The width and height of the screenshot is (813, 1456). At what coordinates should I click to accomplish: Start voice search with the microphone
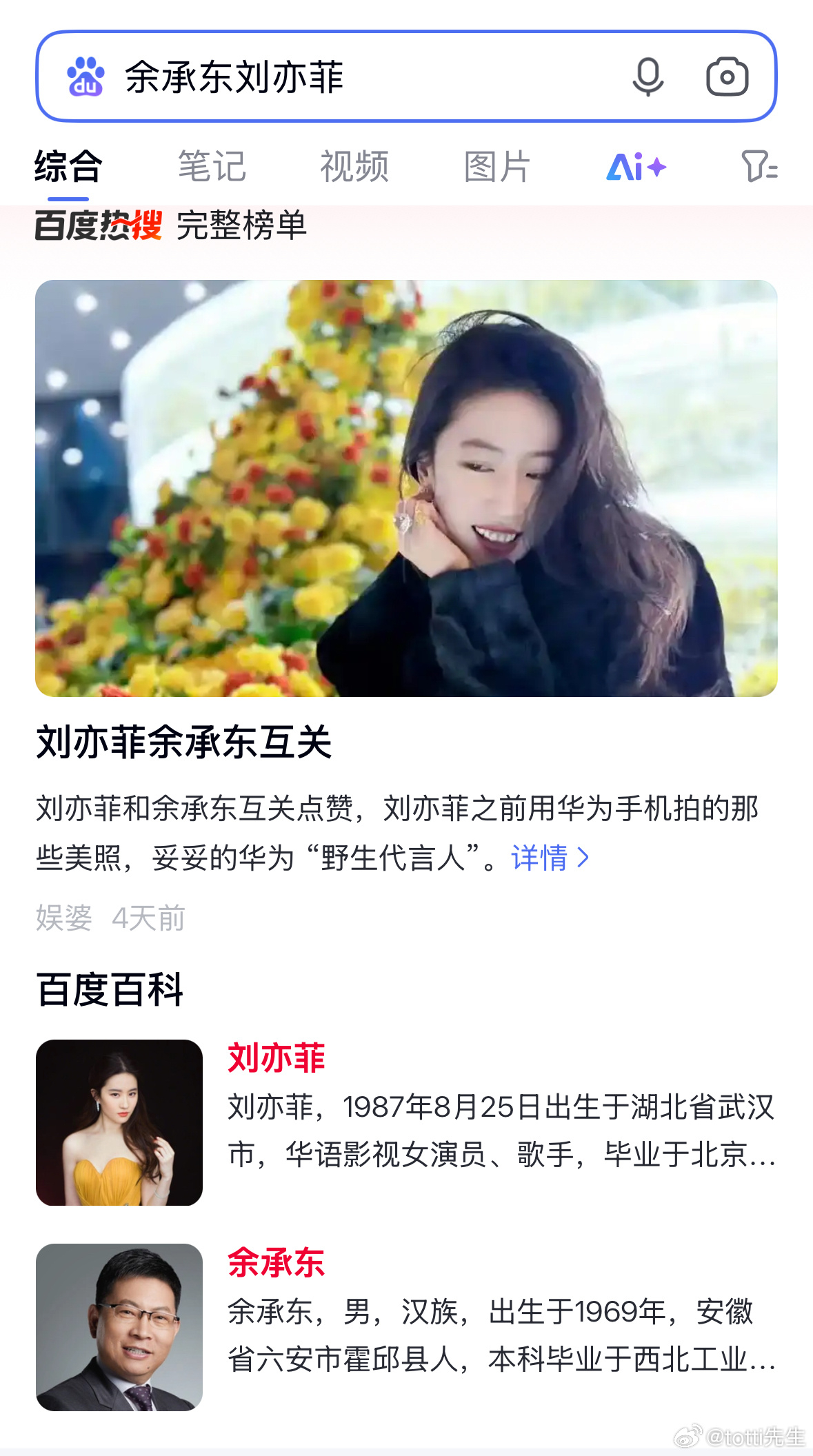(648, 77)
